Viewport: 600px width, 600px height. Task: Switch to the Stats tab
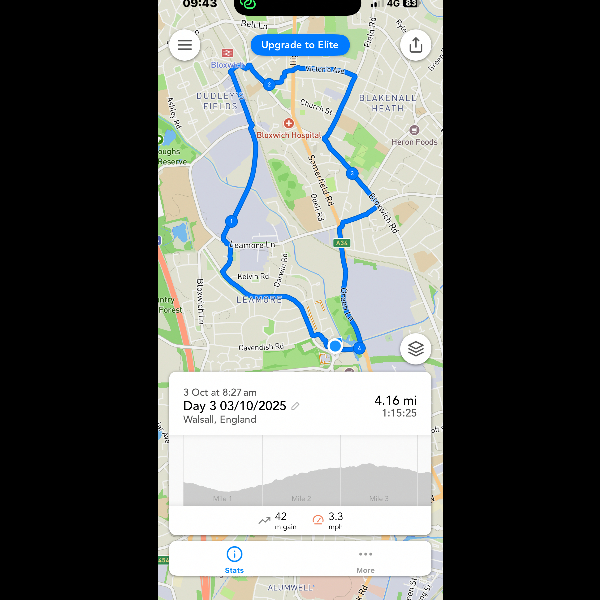(x=234, y=559)
